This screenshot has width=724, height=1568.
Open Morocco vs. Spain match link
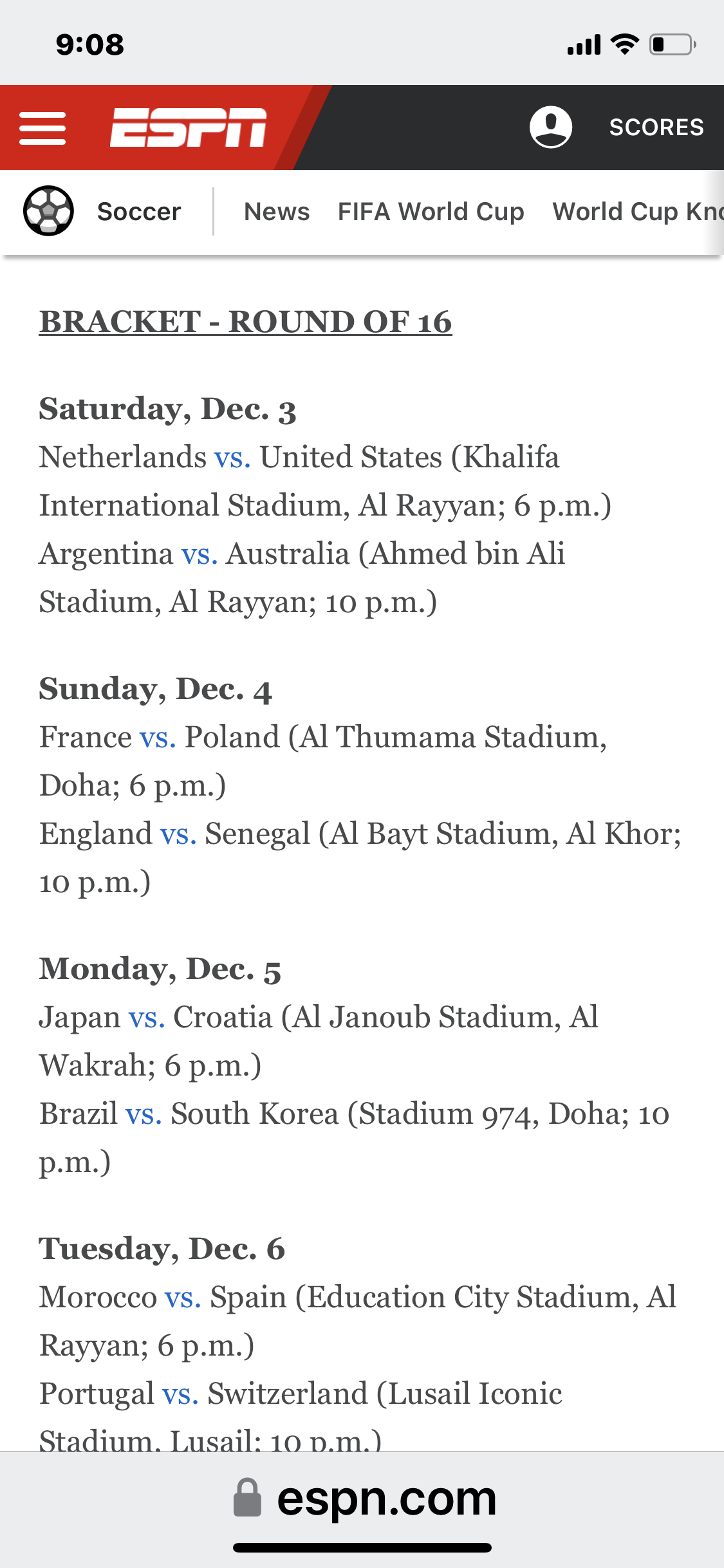click(183, 1298)
